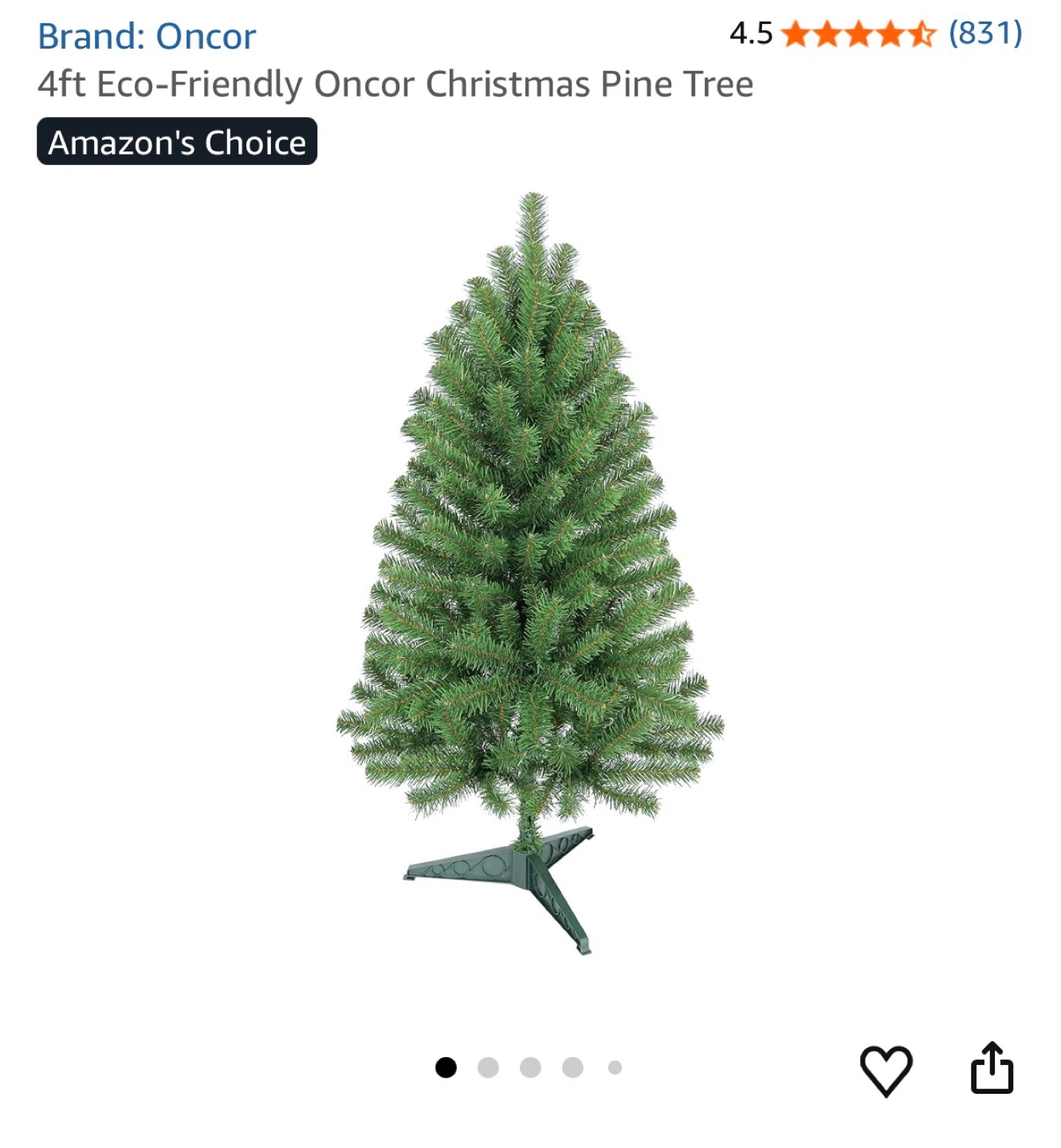
Task: View the 831 customer ratings
Action: [x=984, y=33]
